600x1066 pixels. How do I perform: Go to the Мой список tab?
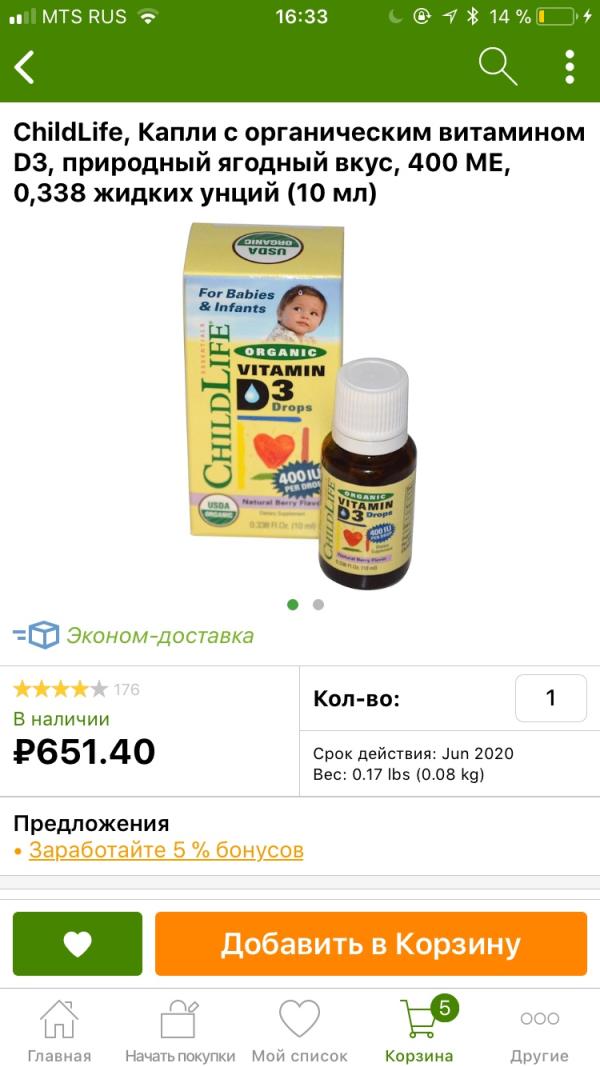(299, 1030)
